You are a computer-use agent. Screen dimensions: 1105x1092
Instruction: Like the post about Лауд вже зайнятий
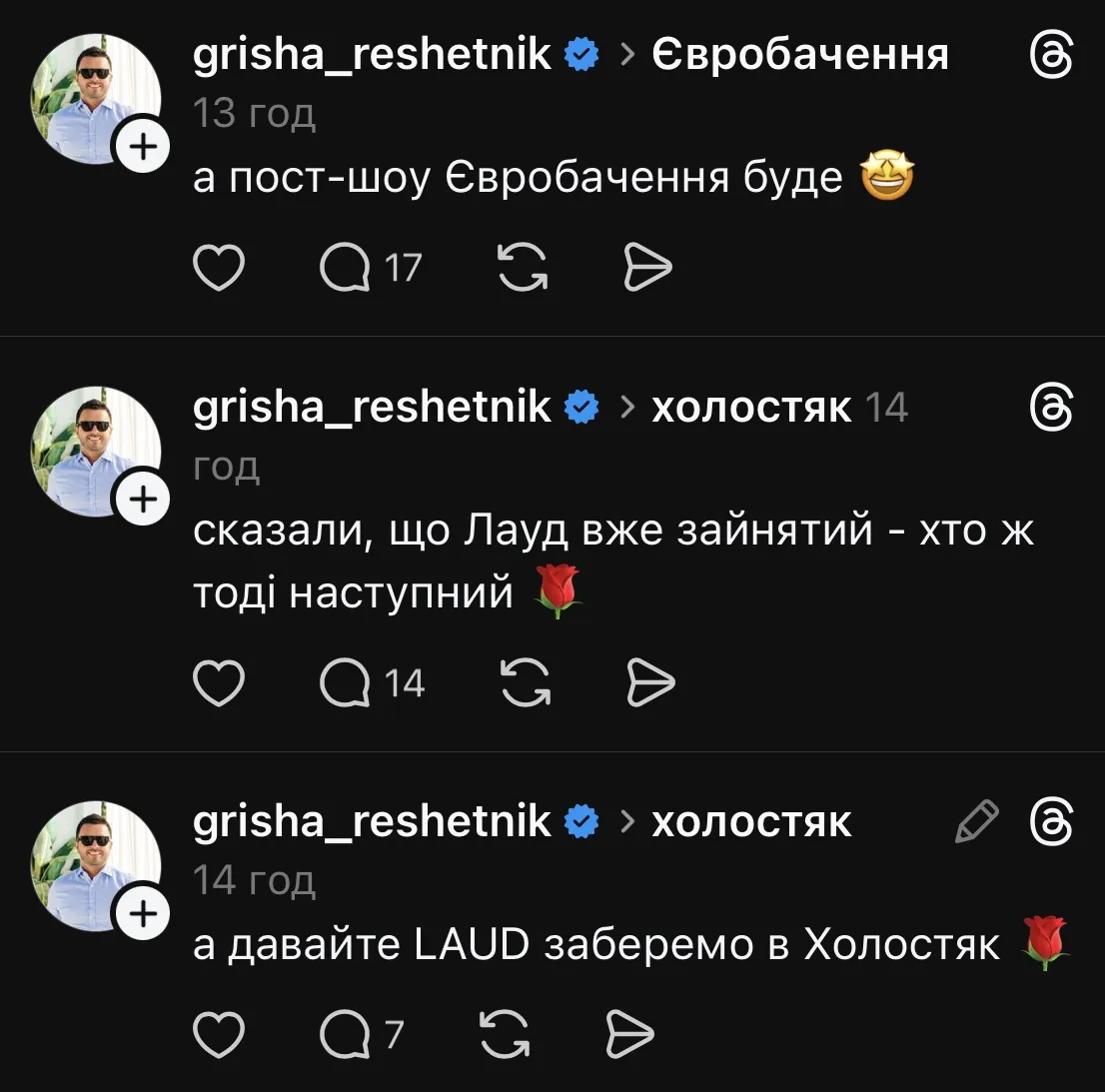[x=218, y=683]
